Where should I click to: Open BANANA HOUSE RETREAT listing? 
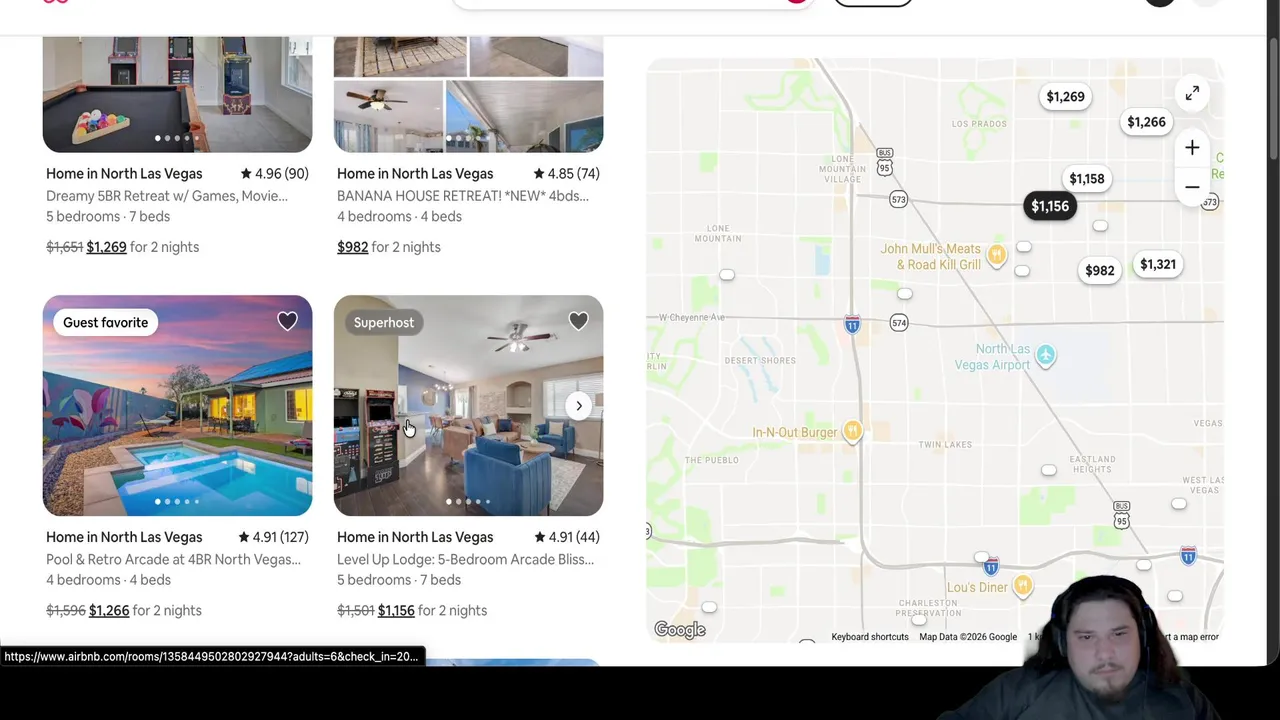pyautogui.click(x=462, y=196)
